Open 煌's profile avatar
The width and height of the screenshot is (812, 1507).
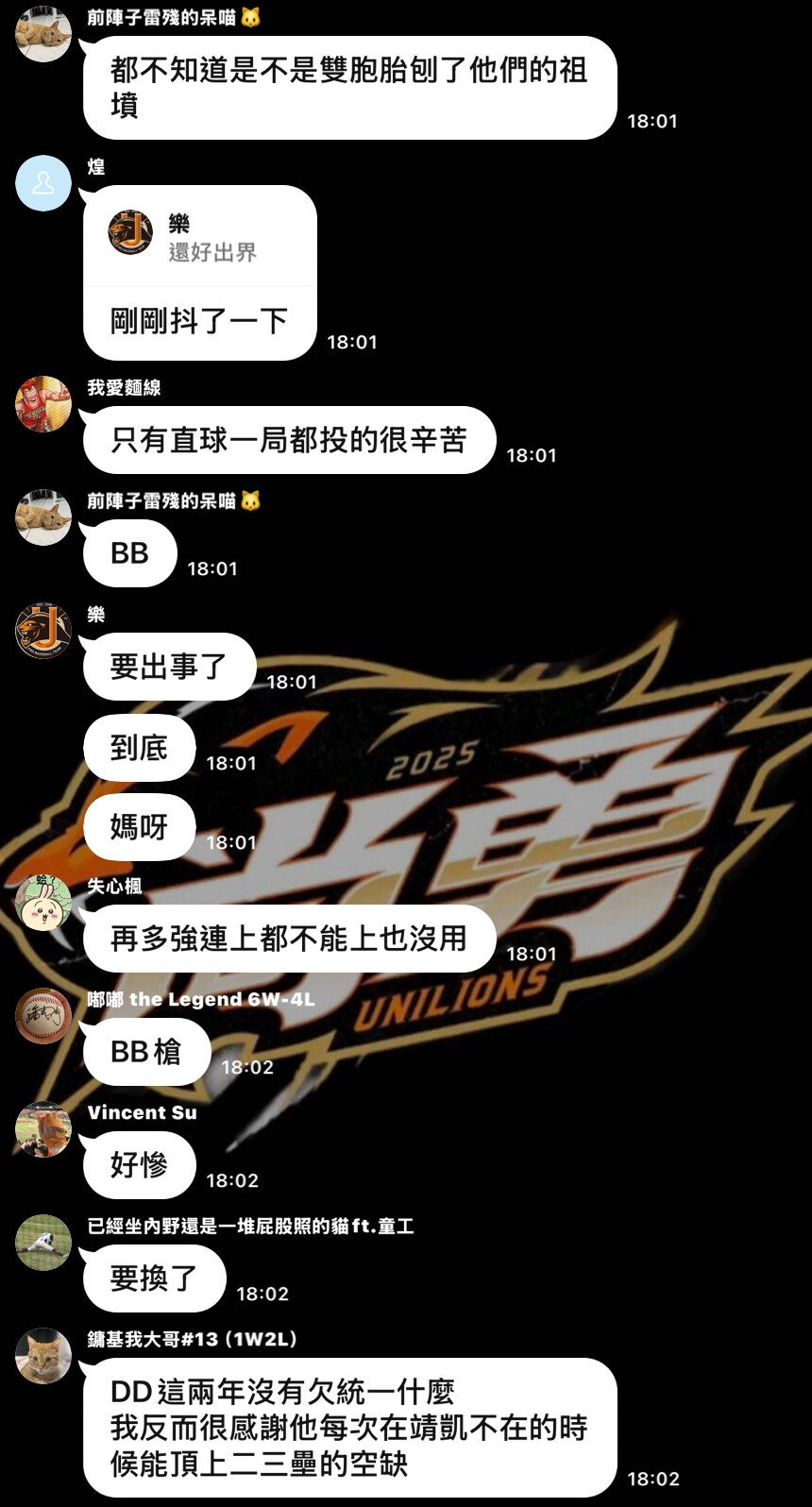pyautogui.click(x=43, y=183)
